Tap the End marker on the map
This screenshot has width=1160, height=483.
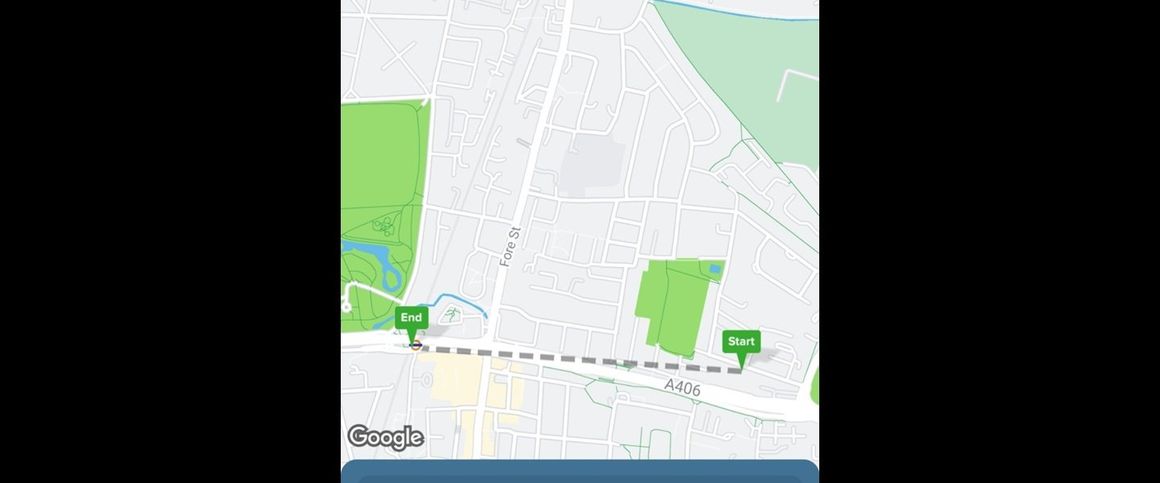pos(411,318)
